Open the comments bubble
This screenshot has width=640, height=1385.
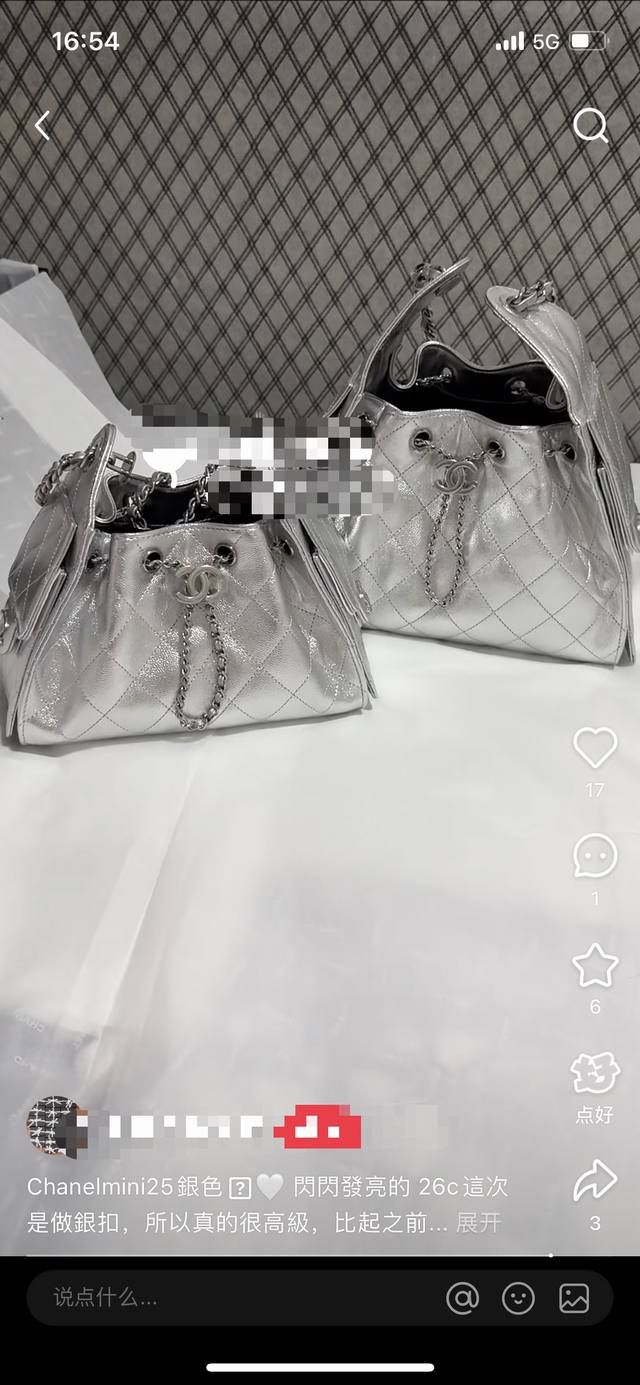tap(595, 856)
